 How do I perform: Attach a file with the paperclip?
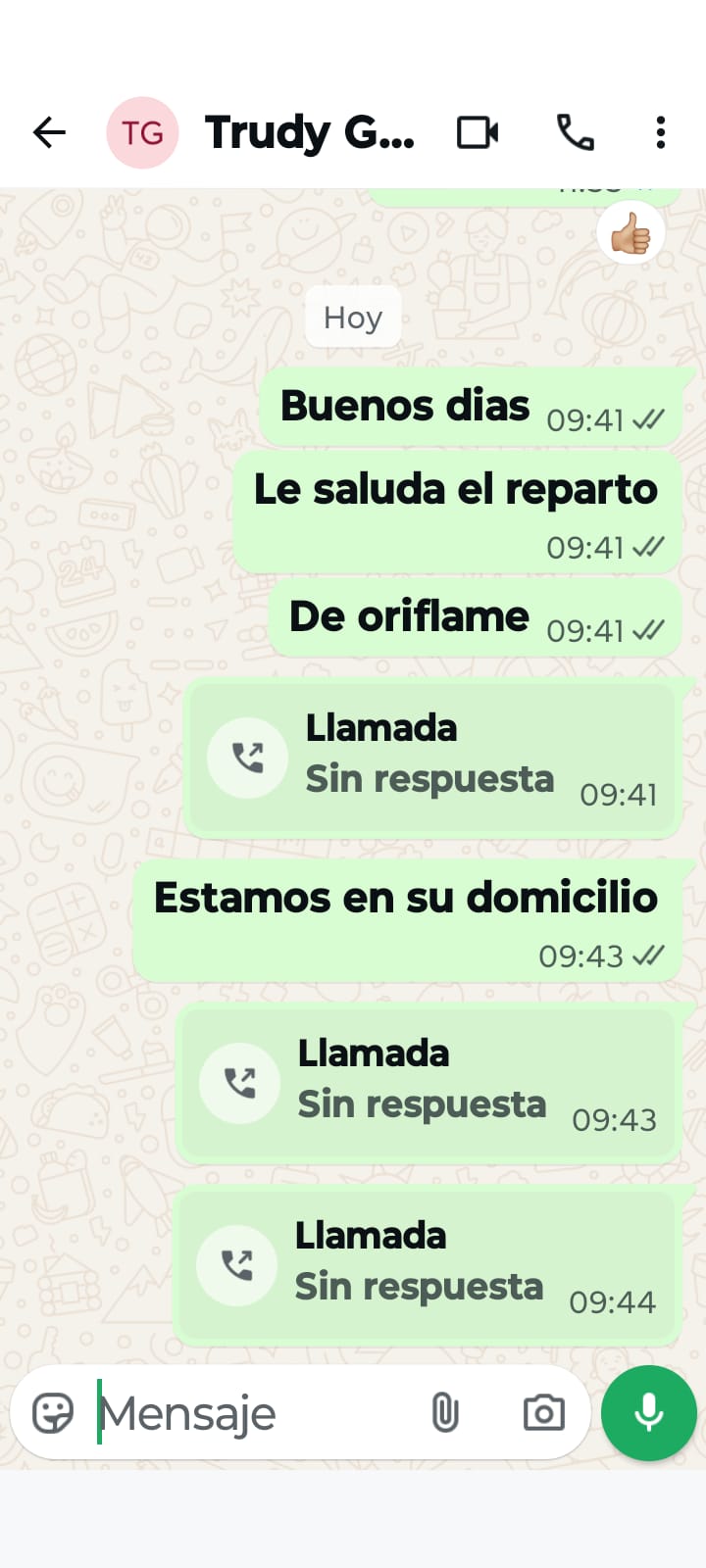pyautogui.click(x=445, y=1413)
